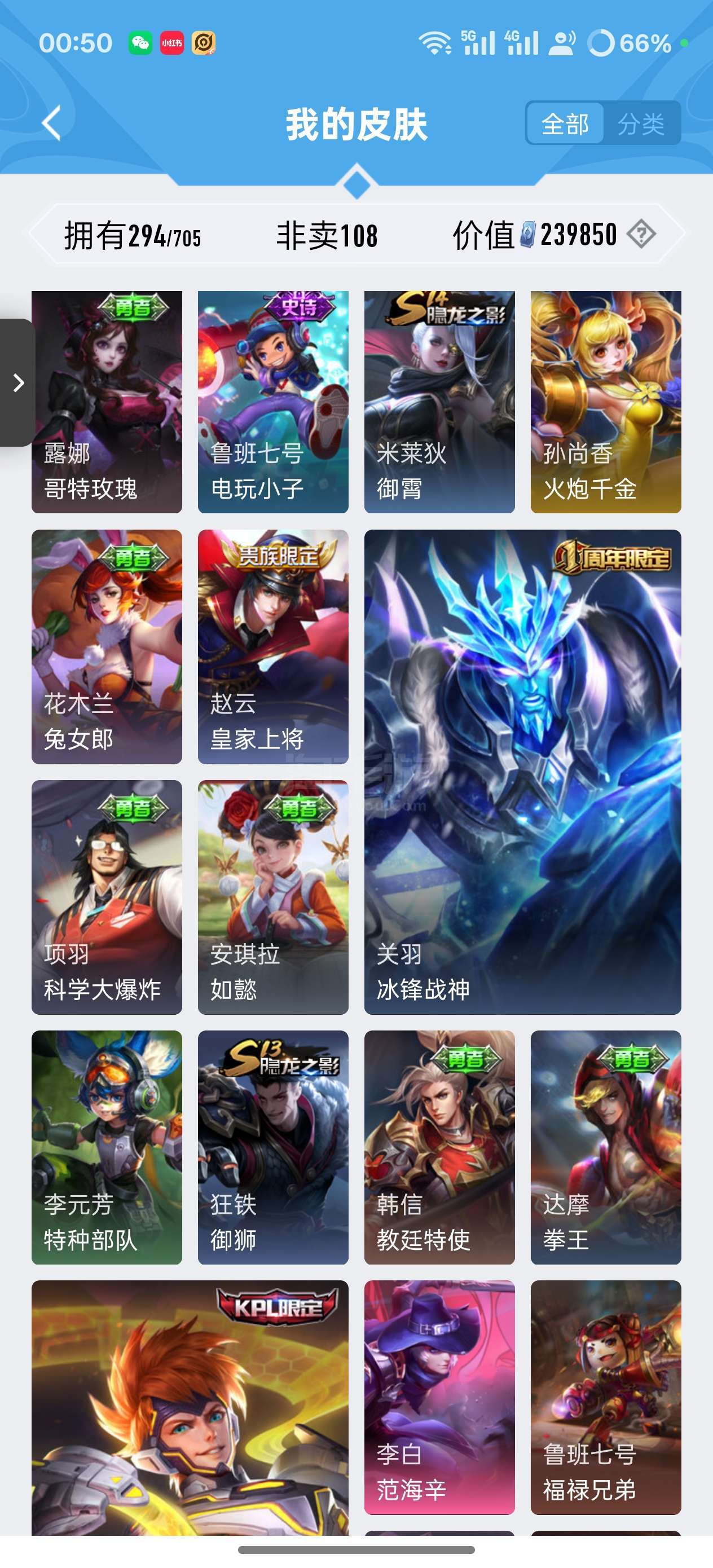Open 李元芳 特种部队 skin

pos(107,1147)
